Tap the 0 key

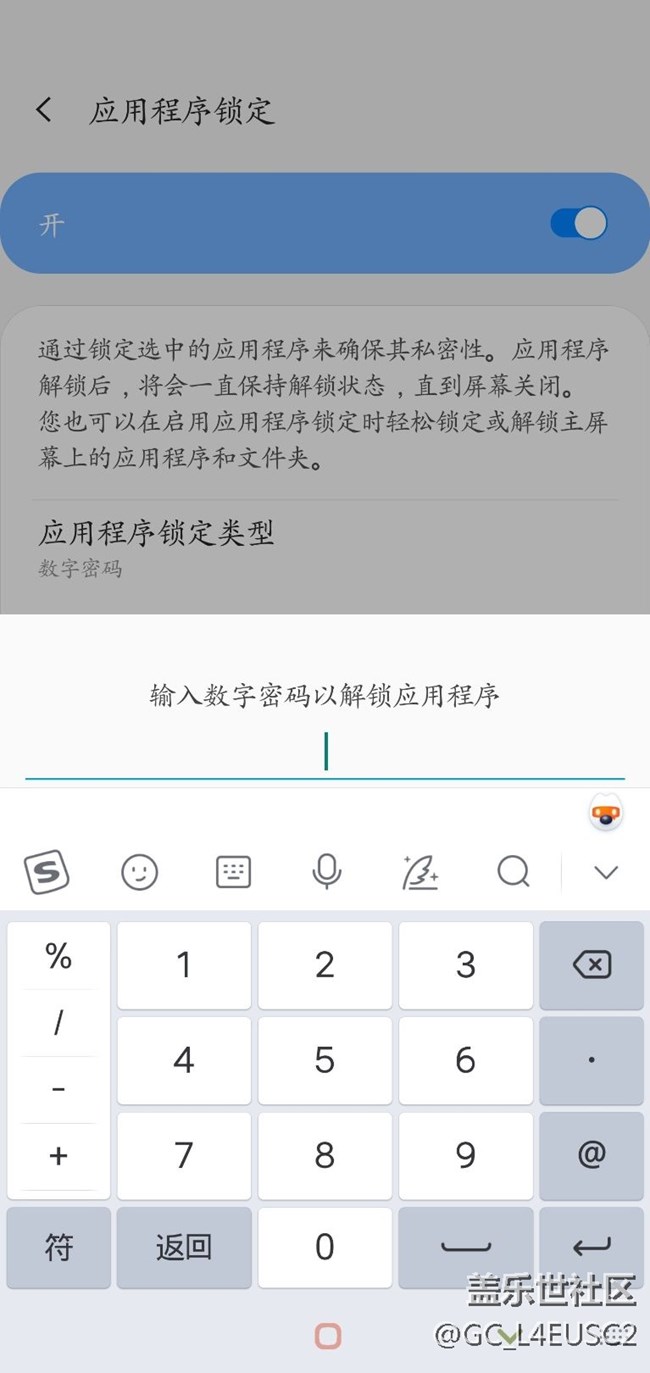coord(325,1247)
